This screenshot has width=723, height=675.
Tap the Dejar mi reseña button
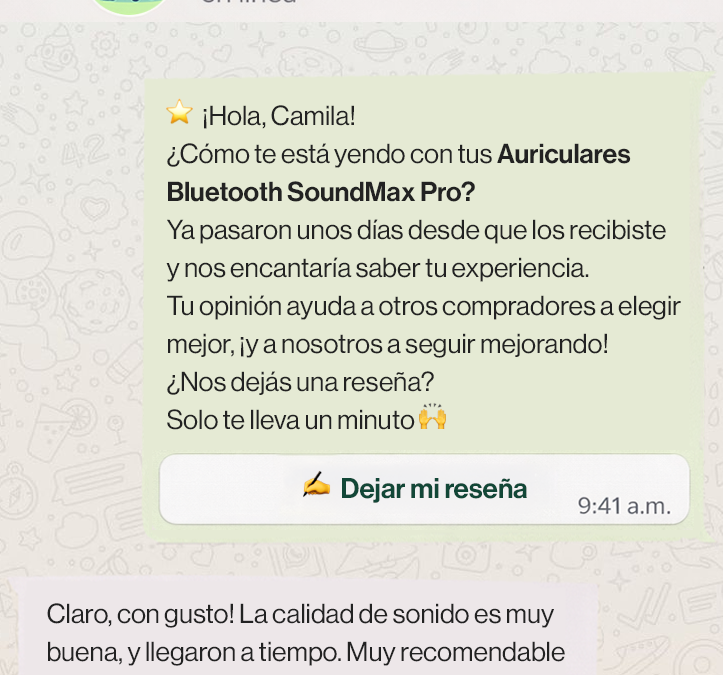coord(424,489)
